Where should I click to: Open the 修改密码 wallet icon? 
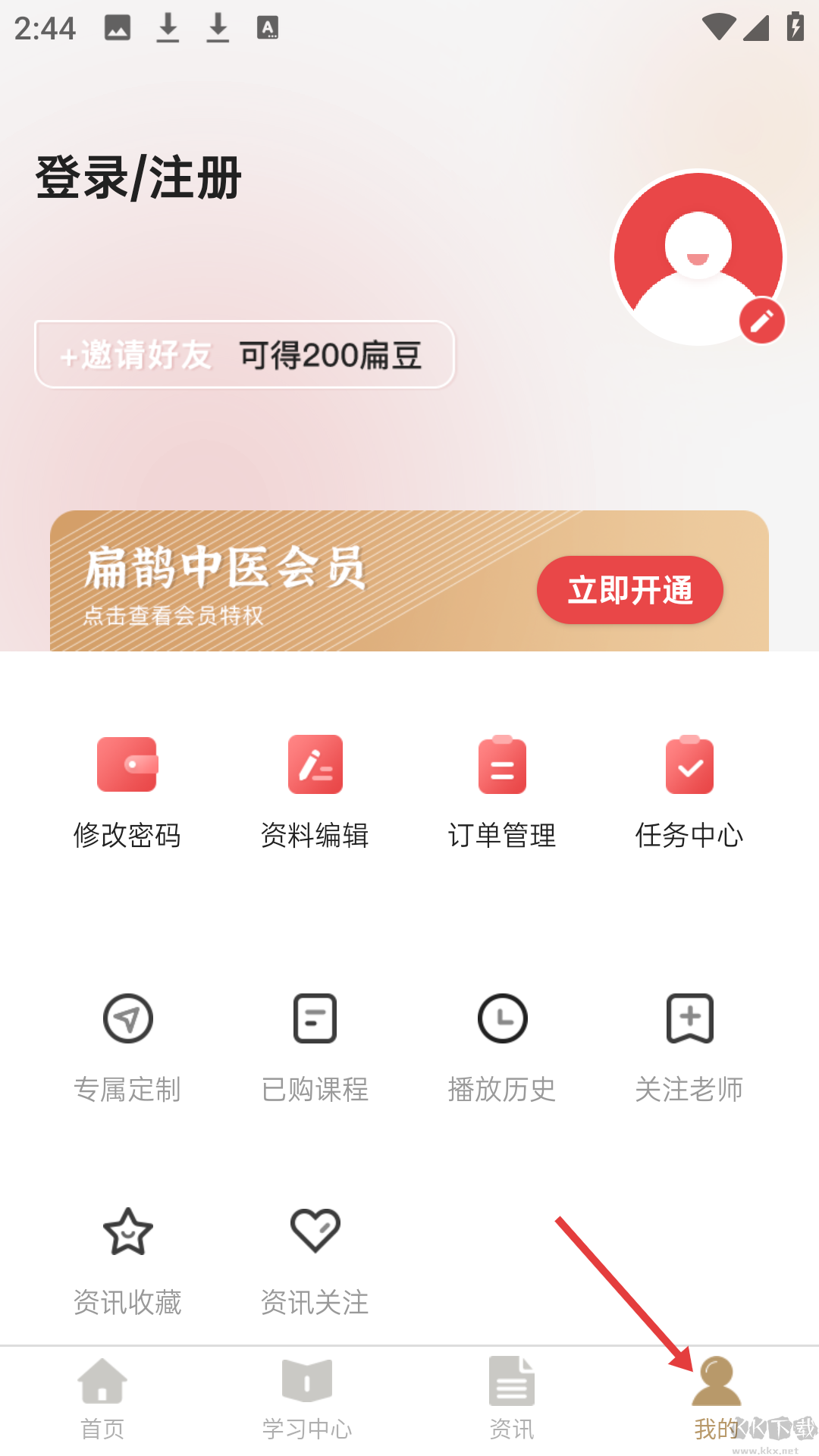coord(127,764)
